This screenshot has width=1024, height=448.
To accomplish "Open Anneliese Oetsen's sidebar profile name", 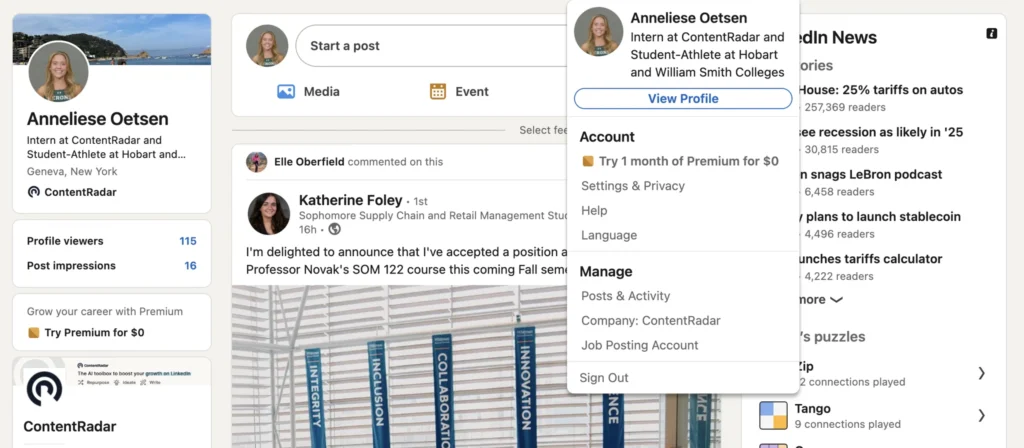I will (x=97, y=119).
